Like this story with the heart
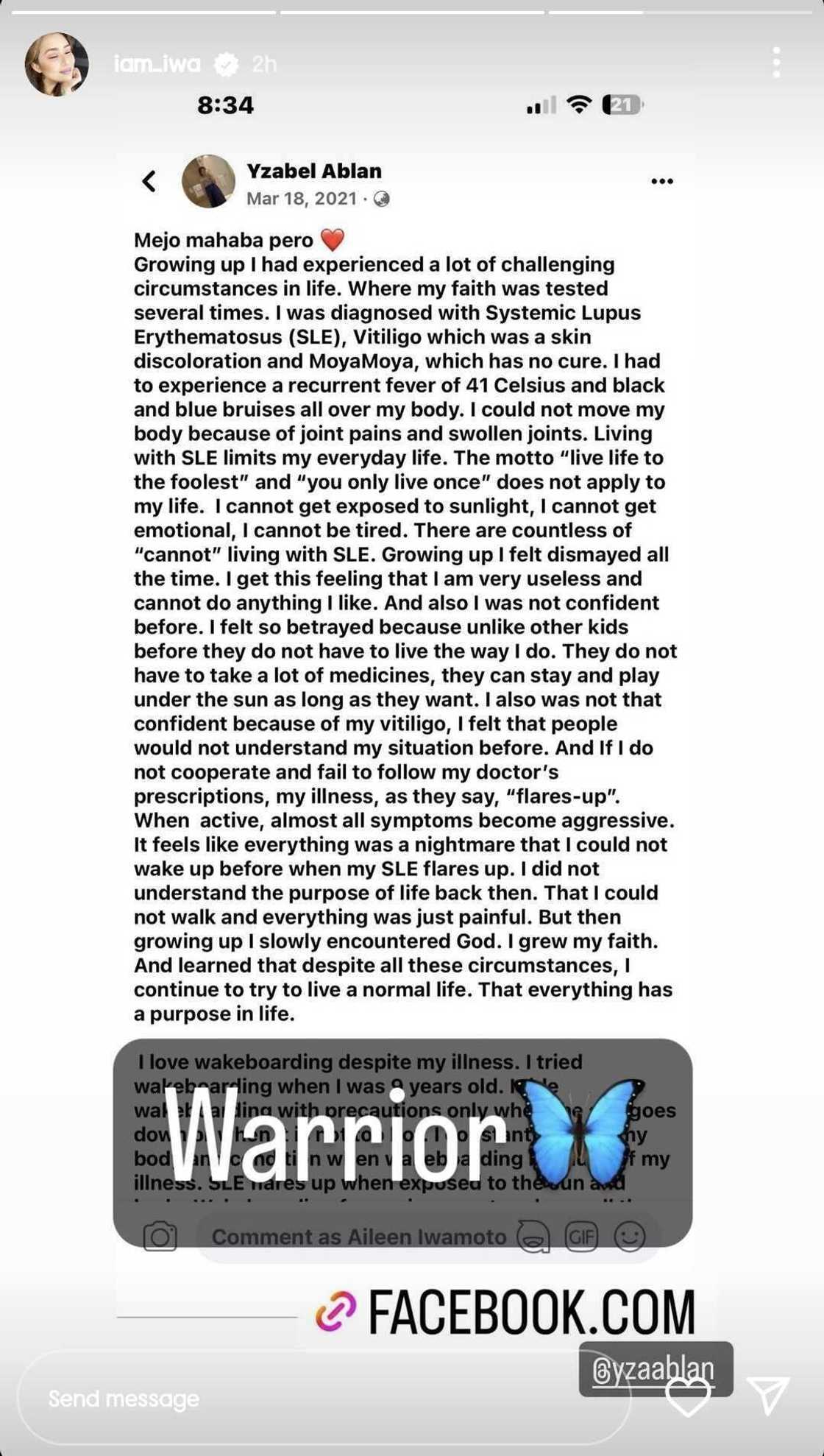This screenshot has width=824, height=1456. (x=687, y=1396)
